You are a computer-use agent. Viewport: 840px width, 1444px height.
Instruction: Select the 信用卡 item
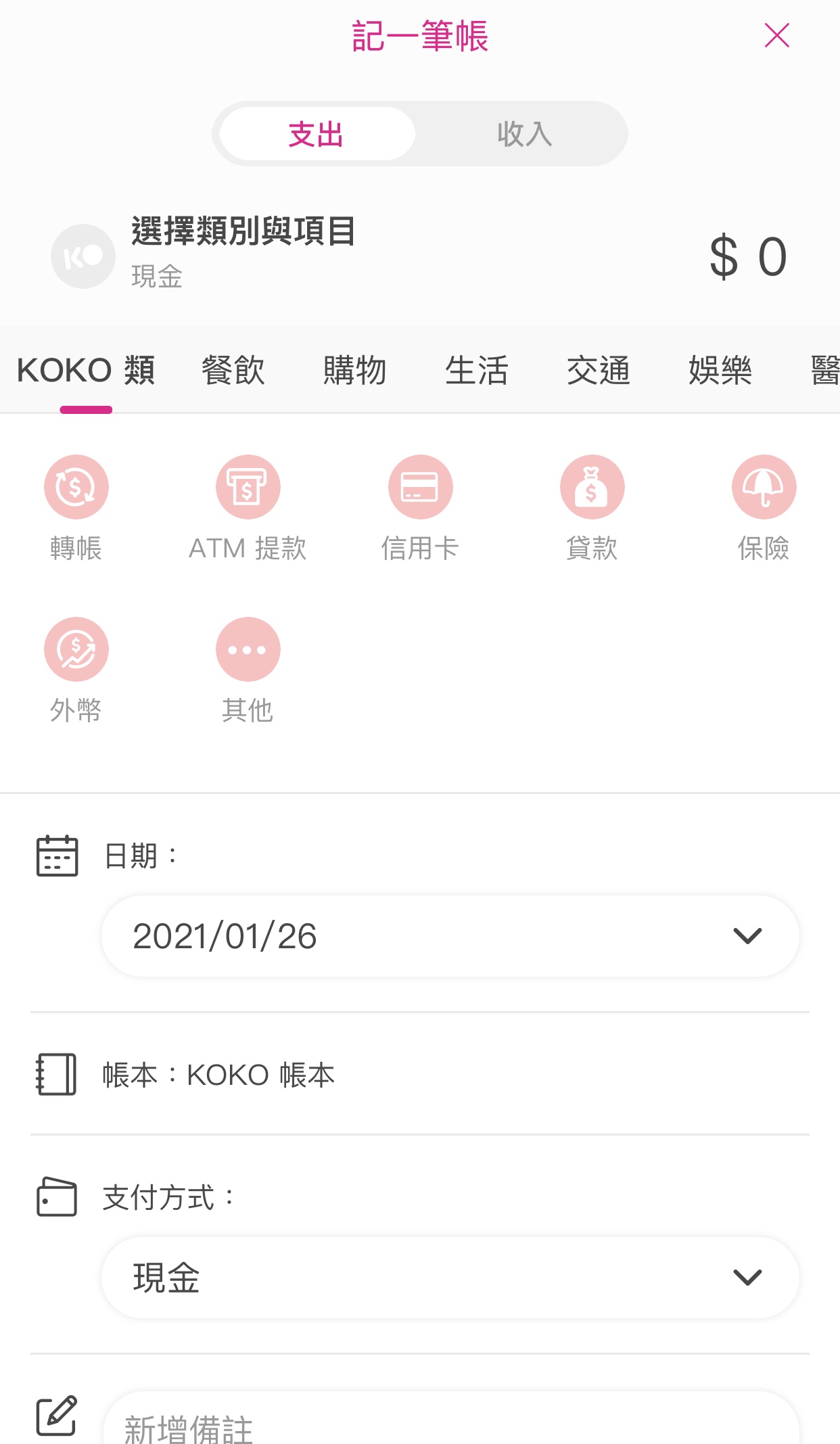pyautogui.click(x=420, y=509)
